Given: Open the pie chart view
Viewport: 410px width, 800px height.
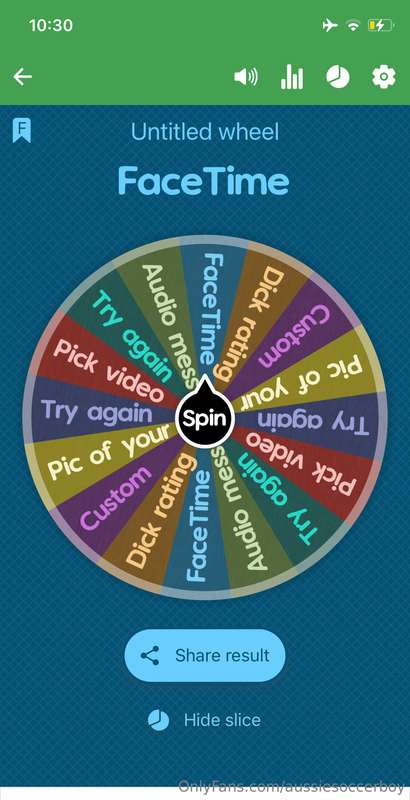Looking at the screenshot, I should [x=338, y=78].
